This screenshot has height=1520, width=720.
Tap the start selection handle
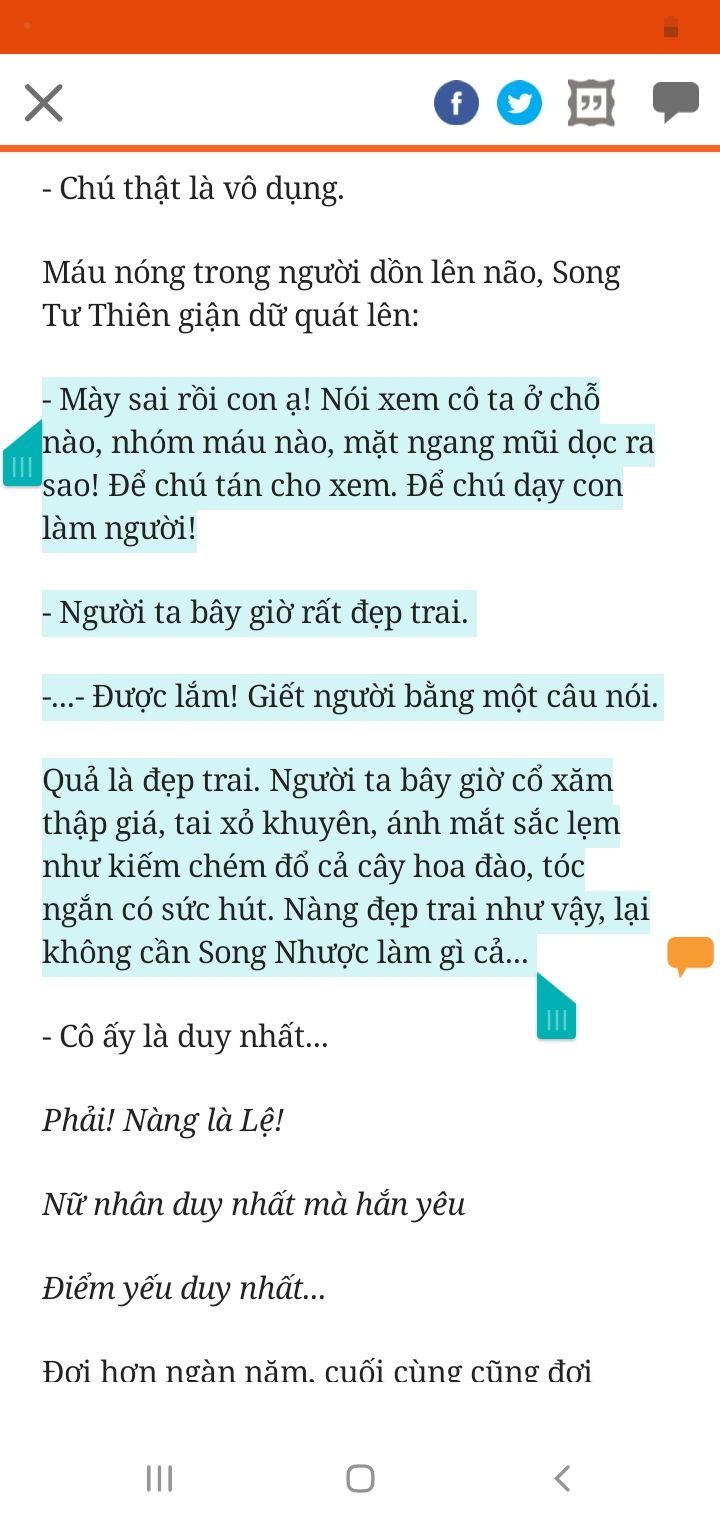22,455
